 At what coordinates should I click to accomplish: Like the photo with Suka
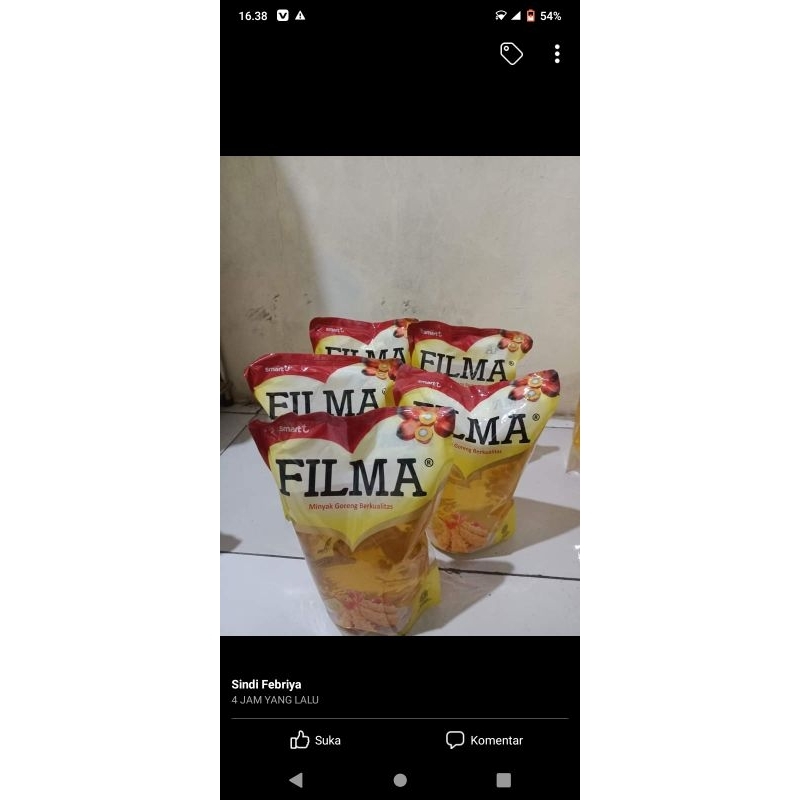coord(315,740)
